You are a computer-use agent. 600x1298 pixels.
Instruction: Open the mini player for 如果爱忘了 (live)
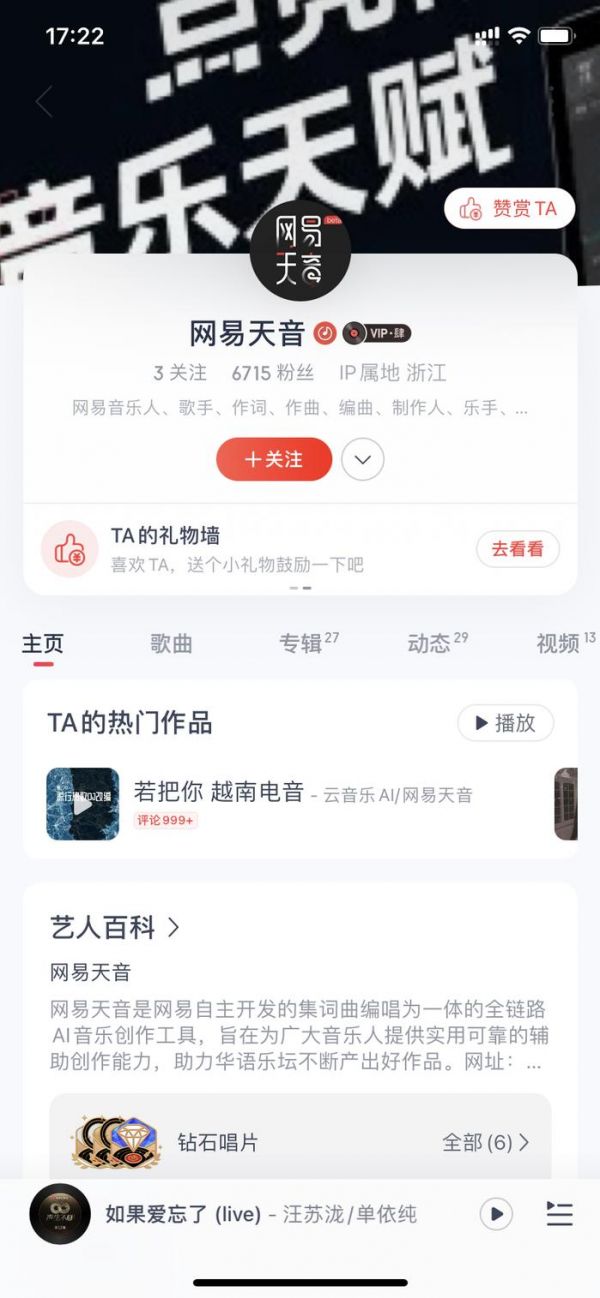coord(260,1214)
